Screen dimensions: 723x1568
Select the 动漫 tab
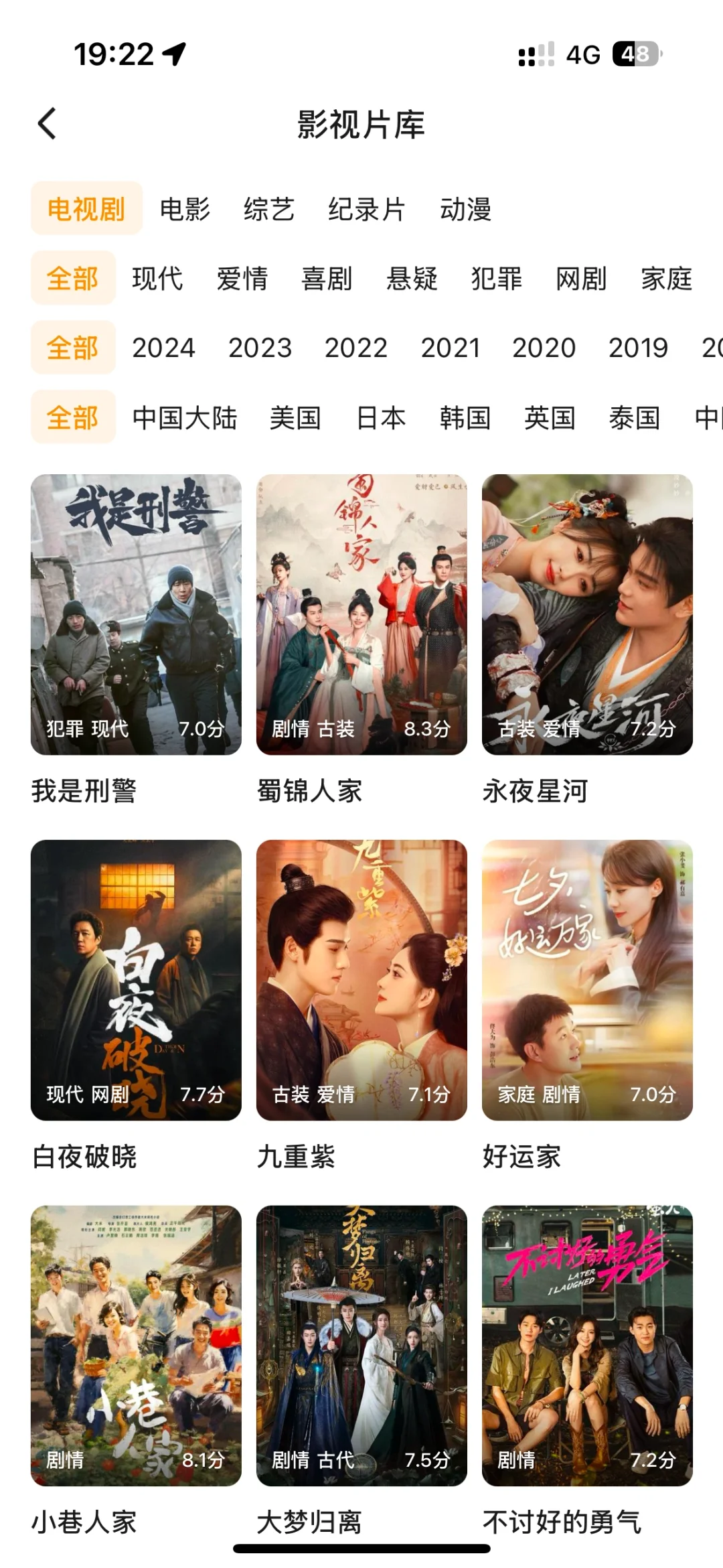point(465,209)
